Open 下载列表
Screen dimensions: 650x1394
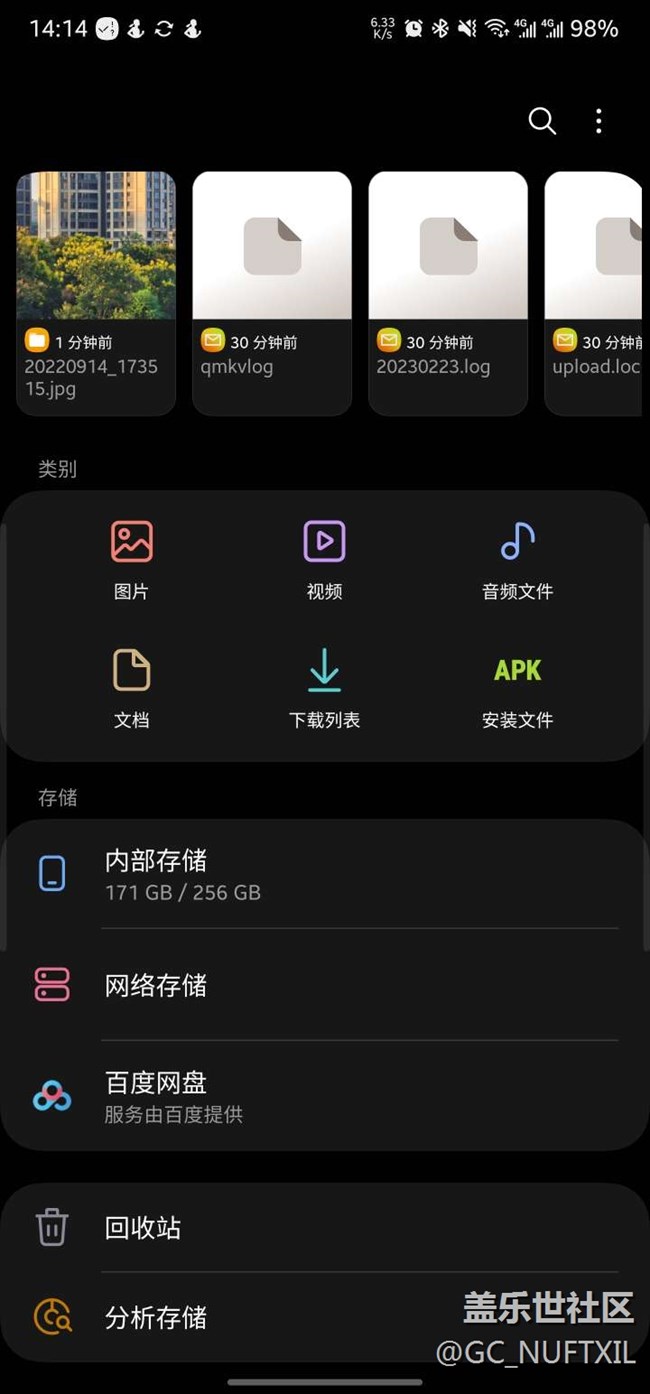coord(324,685)
